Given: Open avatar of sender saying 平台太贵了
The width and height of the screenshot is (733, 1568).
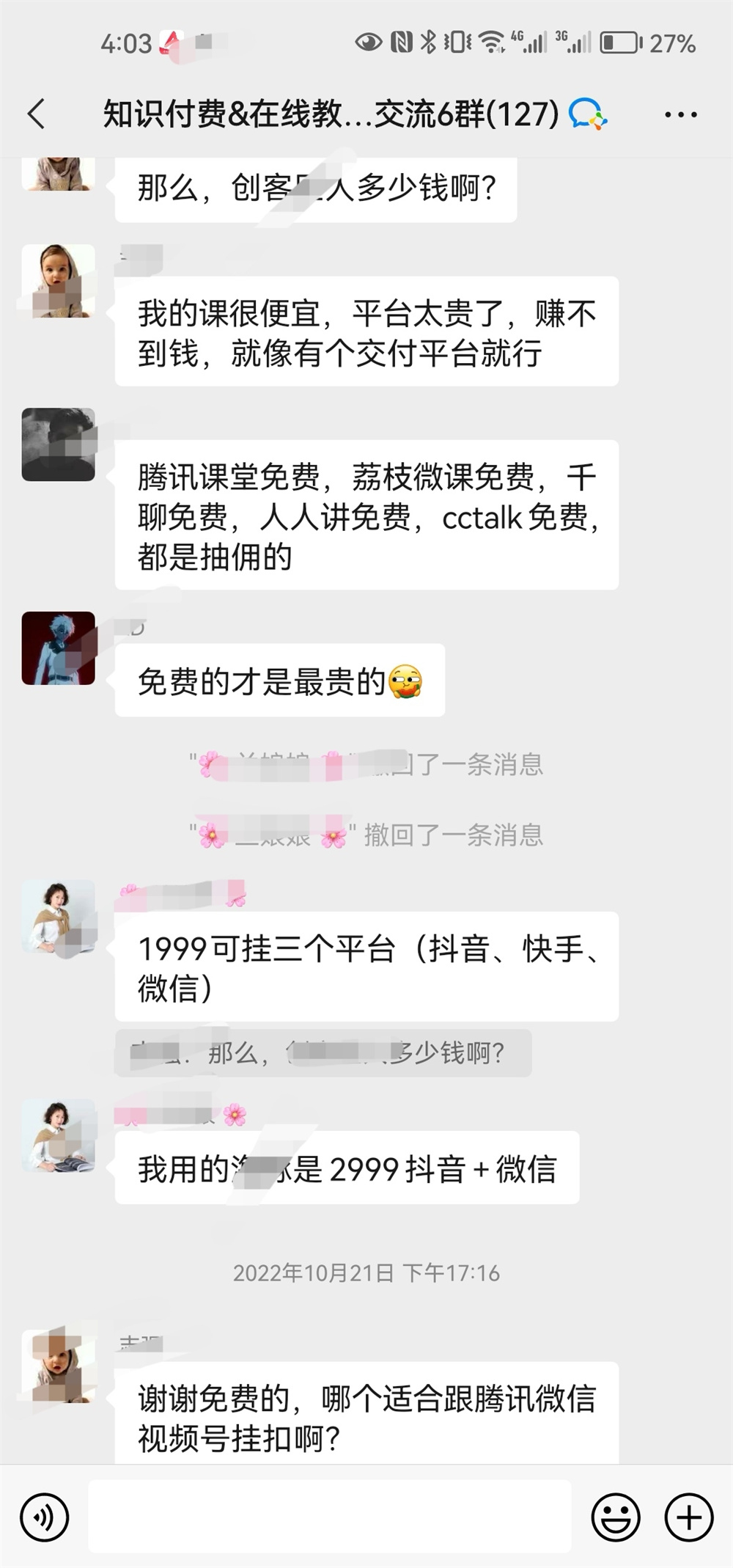Looking at the screenshot, I should [x=59, y=281].
